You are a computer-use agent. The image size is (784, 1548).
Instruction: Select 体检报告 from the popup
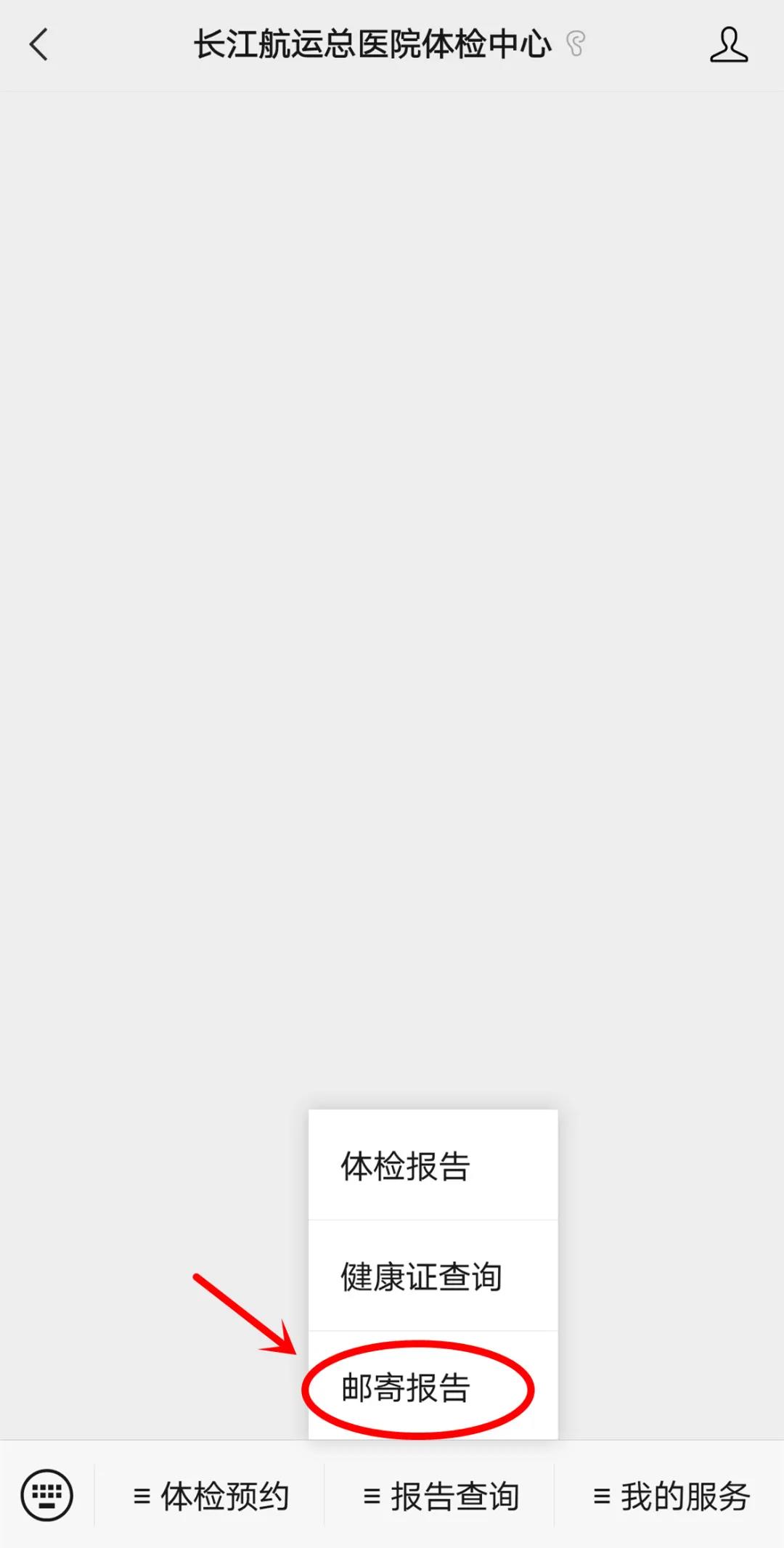(x=433, y=1166)
